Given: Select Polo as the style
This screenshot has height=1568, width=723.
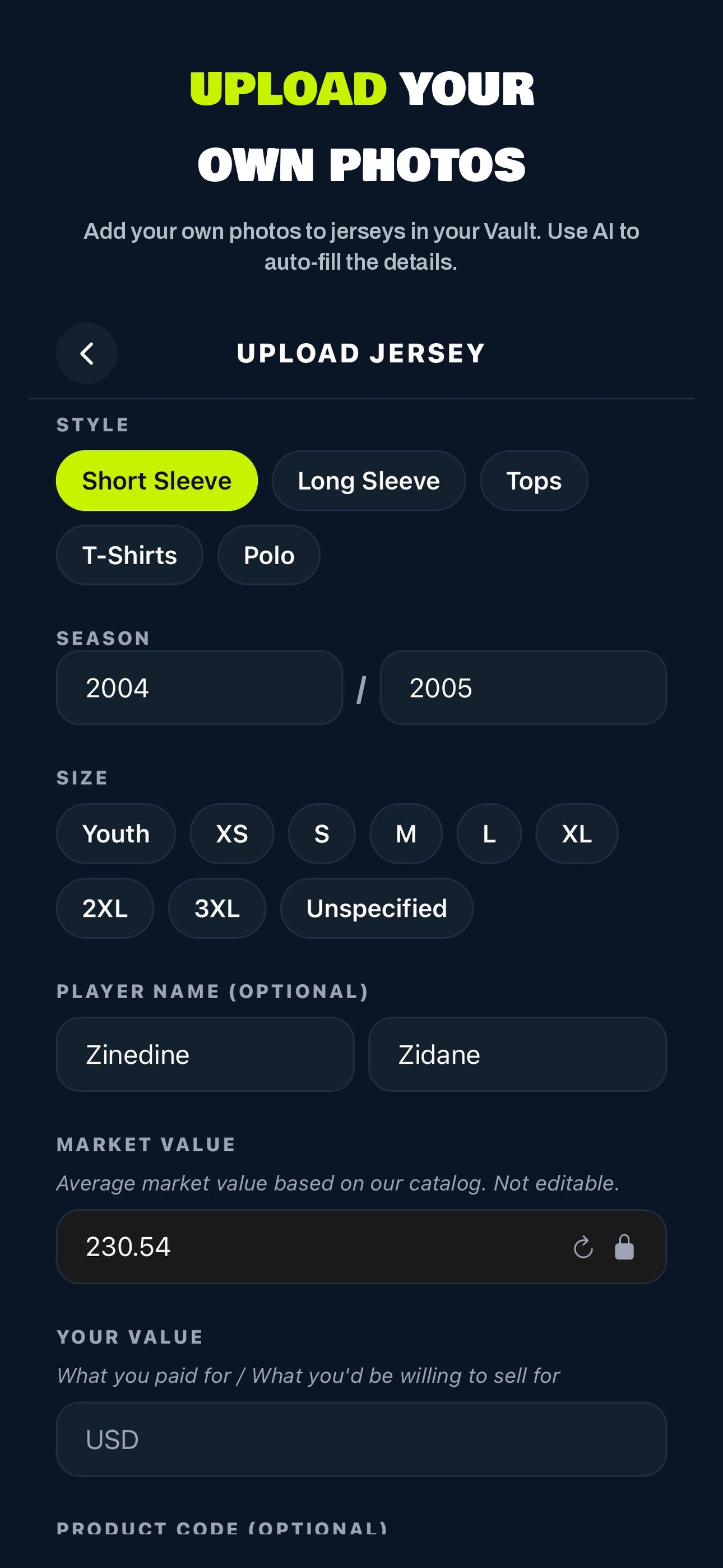Looking at the screenshot, I should 269,555.
